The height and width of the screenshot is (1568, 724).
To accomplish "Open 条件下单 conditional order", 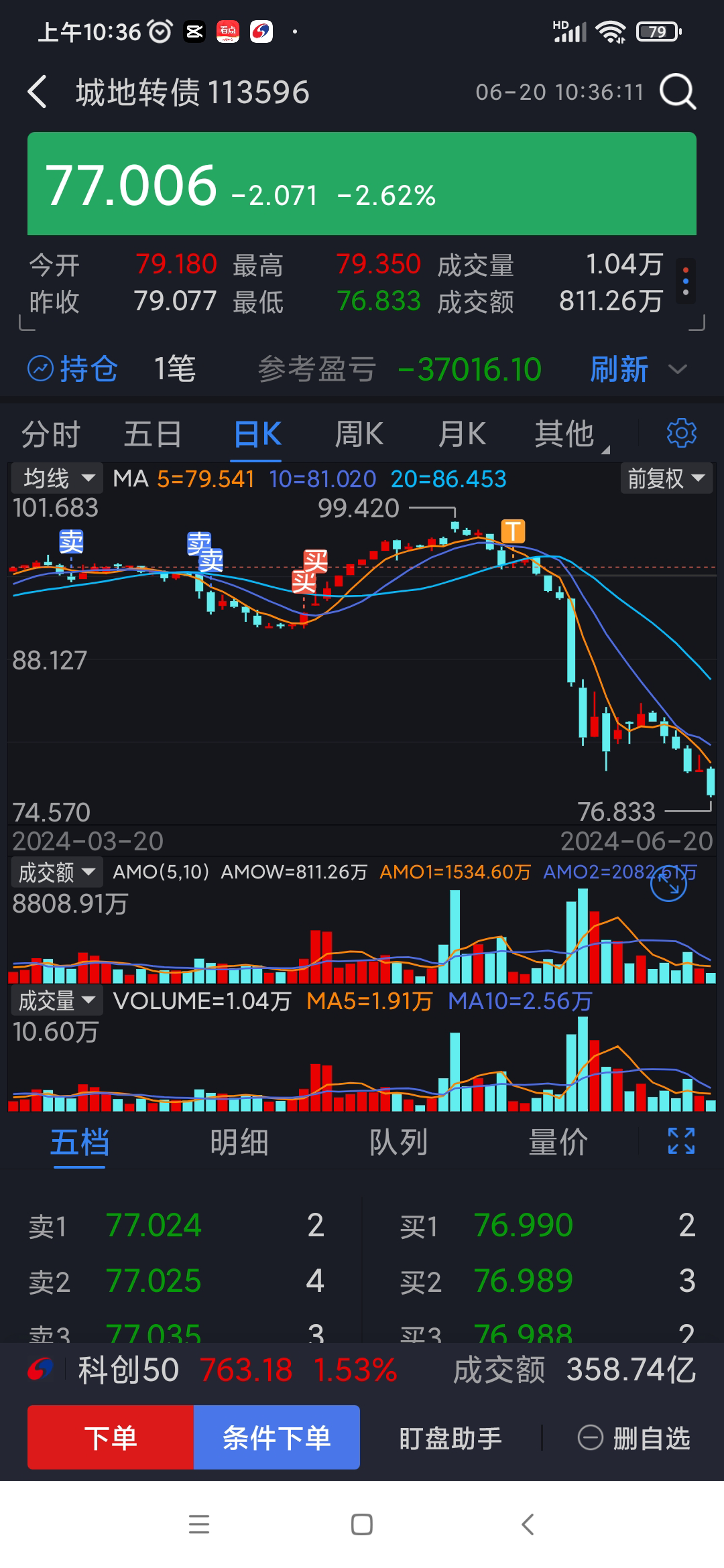I will [277, 1437].
